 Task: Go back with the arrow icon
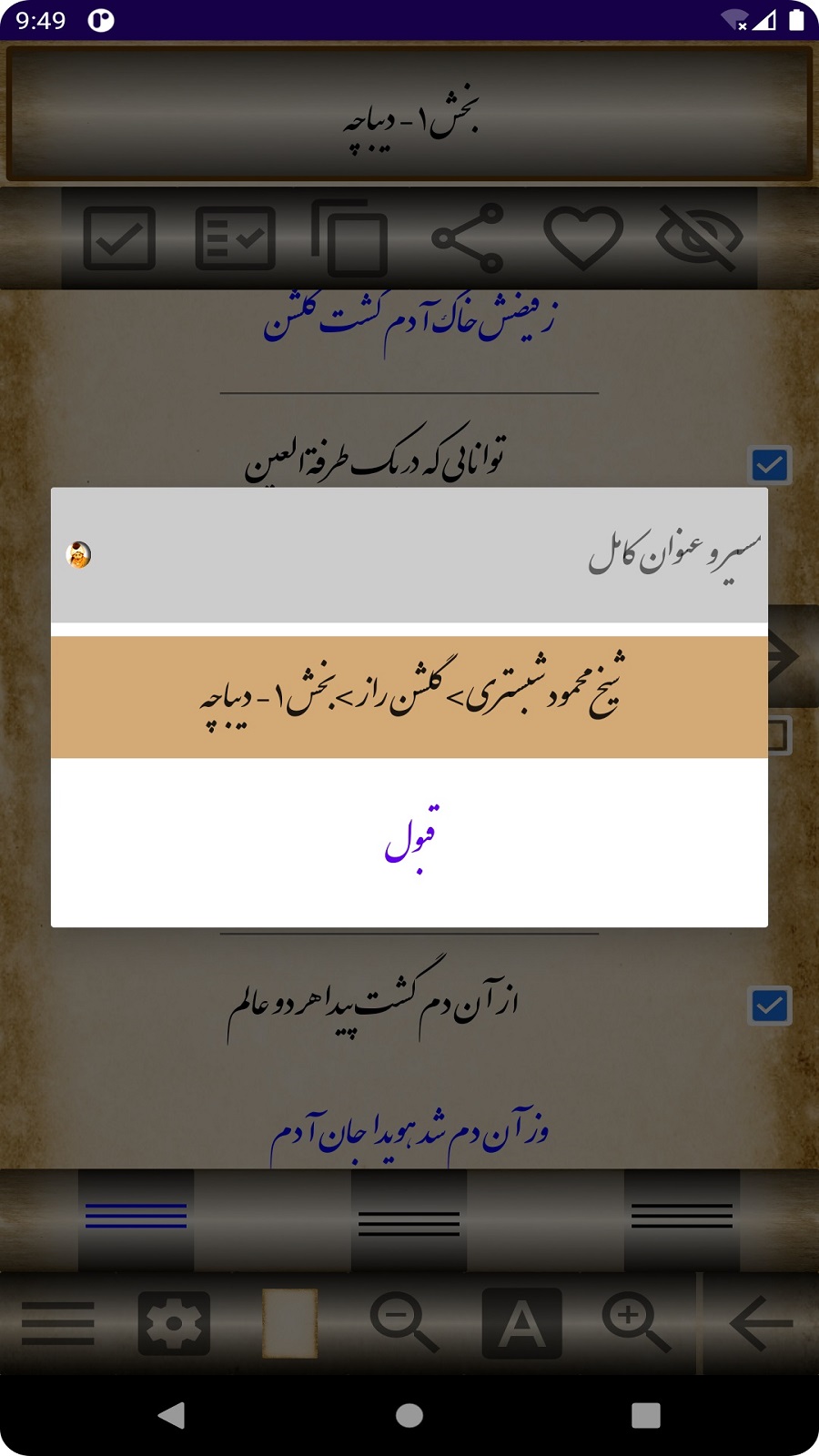[x=761, y=1323]
